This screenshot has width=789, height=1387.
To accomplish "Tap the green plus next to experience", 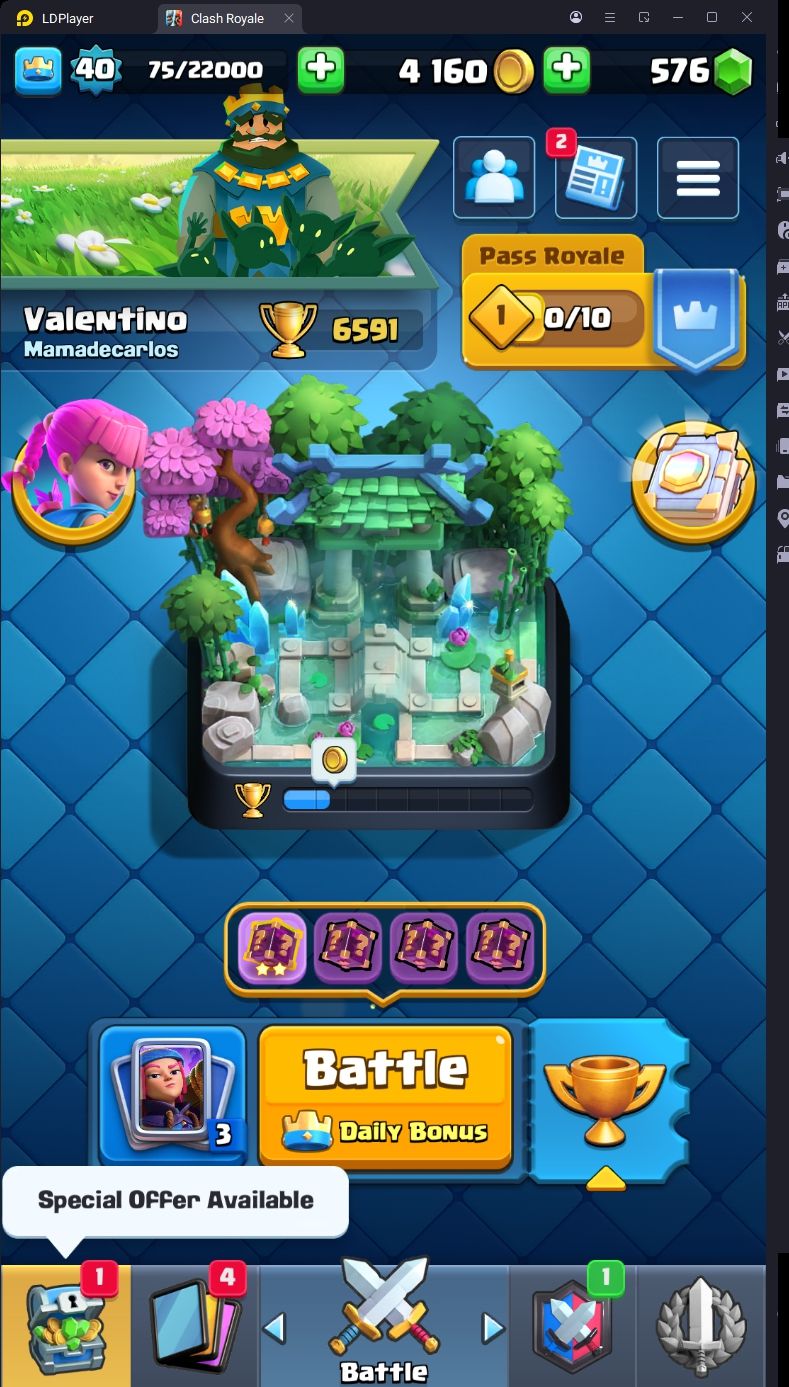I will coord(320,69).
